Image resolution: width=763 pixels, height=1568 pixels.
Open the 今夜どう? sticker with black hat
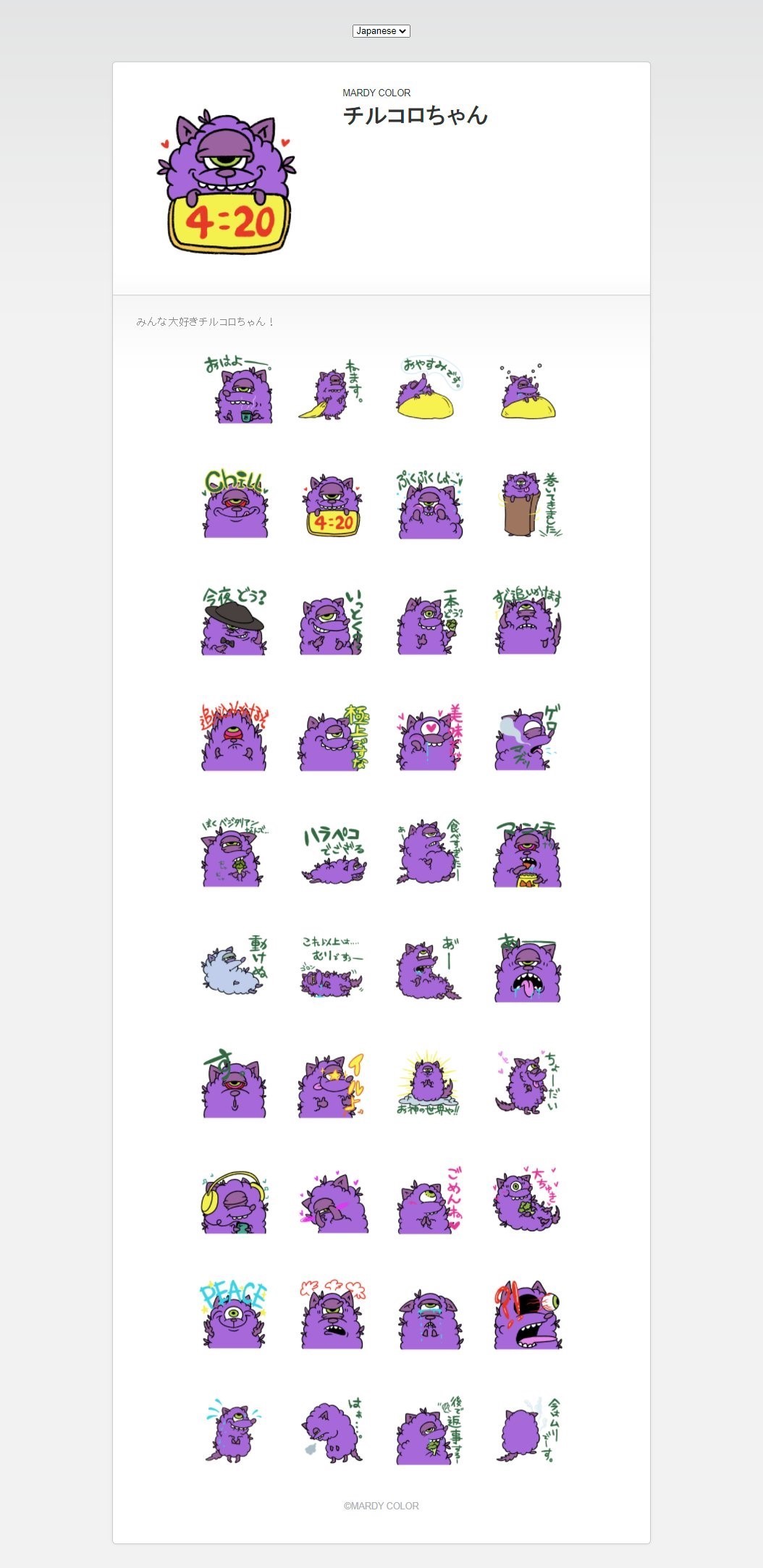pyautogui.click(x=235, y=621)
